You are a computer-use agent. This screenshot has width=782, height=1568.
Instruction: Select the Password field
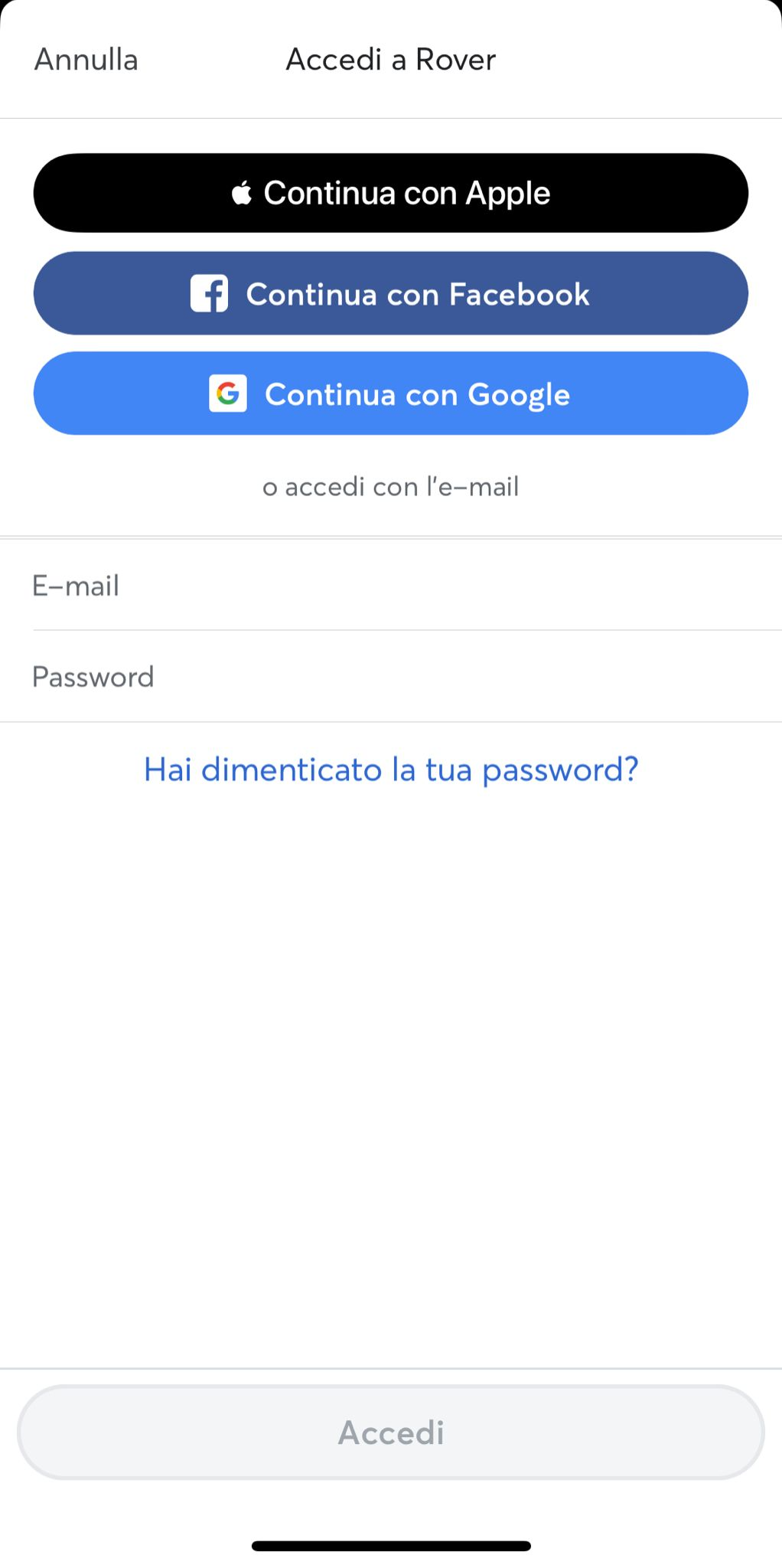tap(391, 677)
